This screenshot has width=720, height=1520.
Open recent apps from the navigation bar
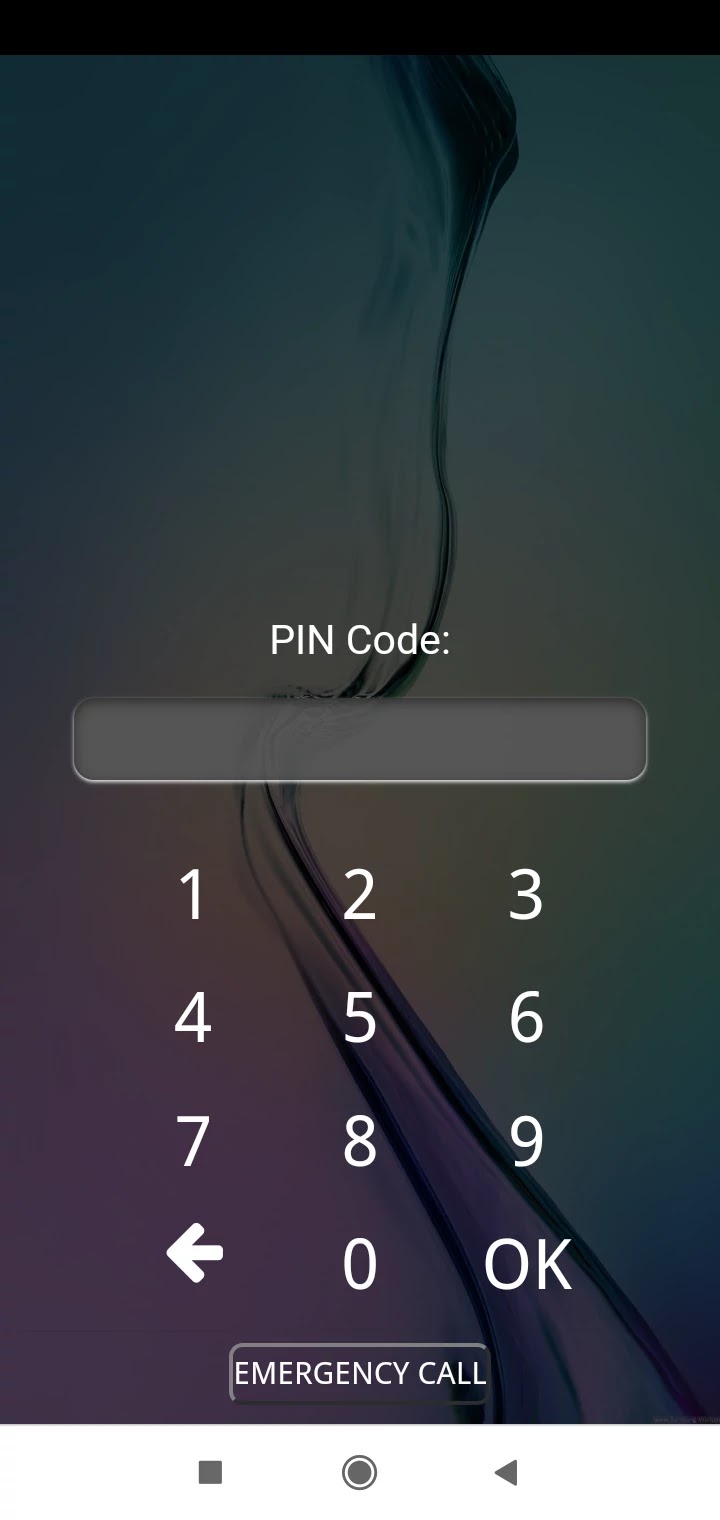point(210,1472)
